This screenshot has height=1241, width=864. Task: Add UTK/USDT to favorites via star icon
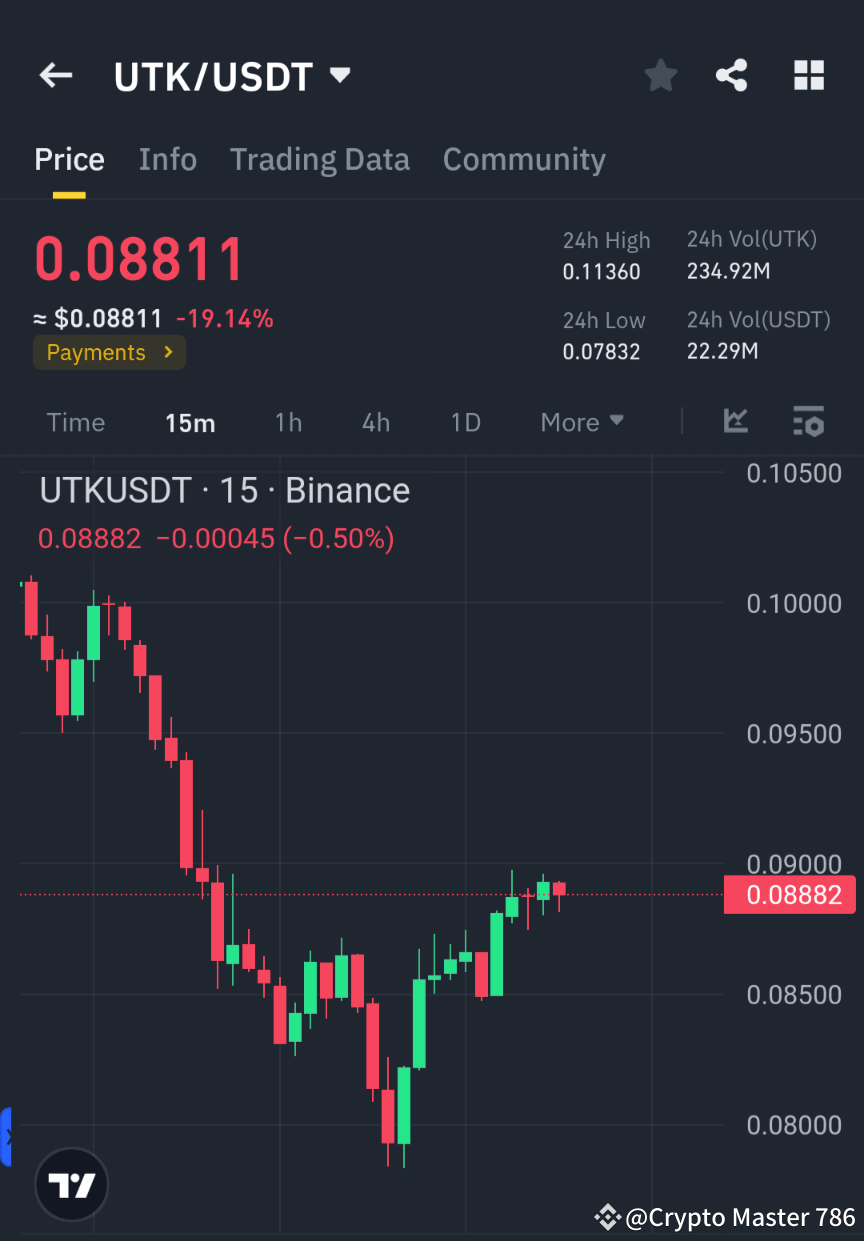(660, 75)
